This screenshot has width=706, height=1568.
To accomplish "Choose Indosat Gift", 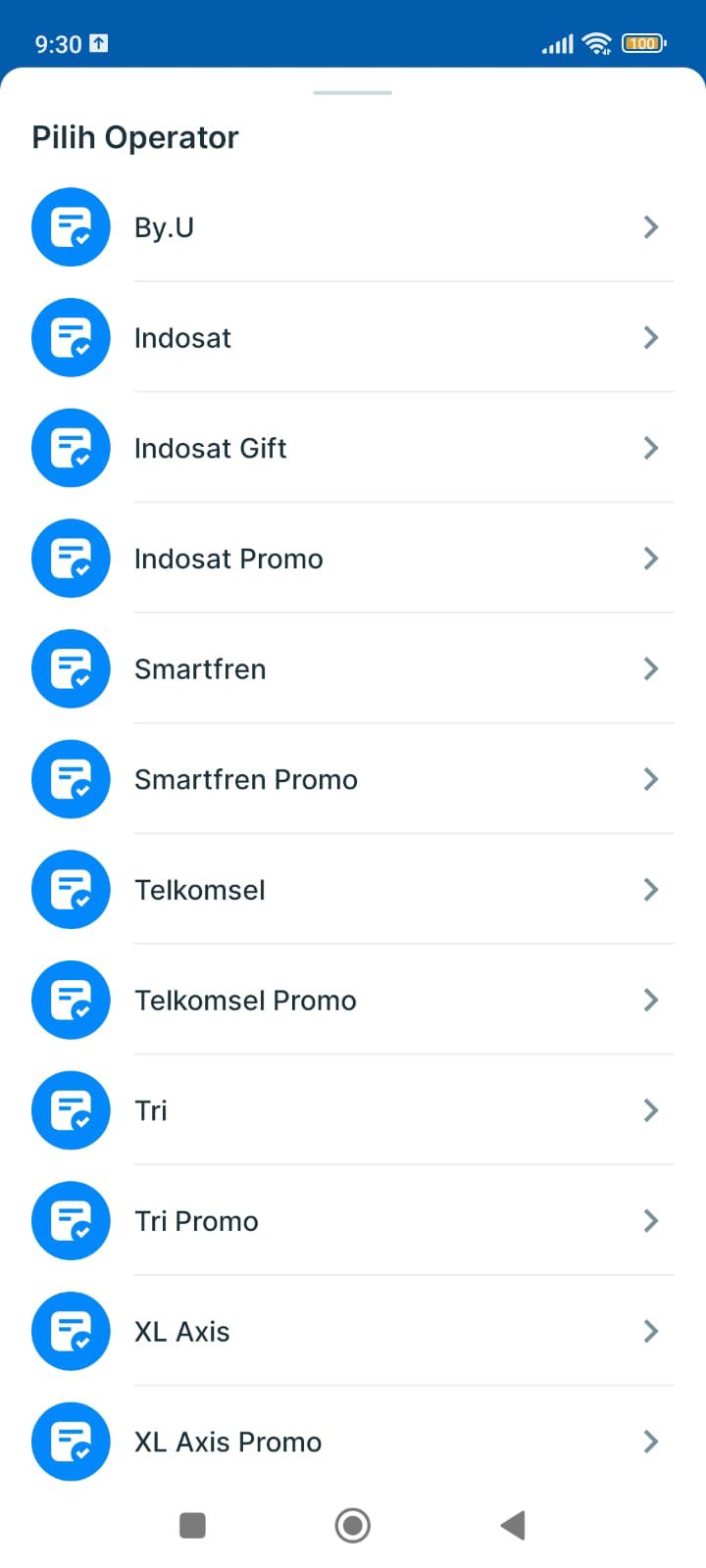I will (x=353, y=448).
